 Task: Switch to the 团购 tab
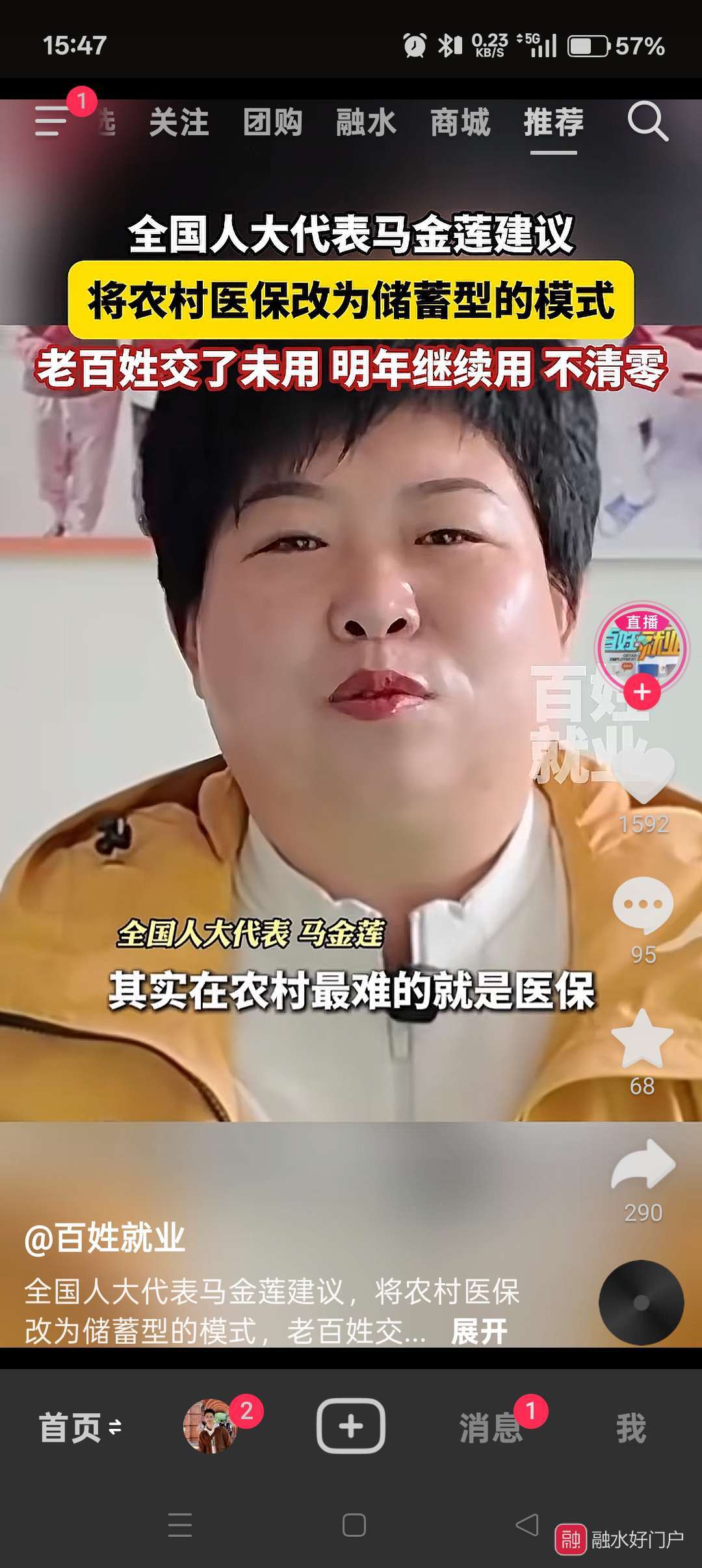(272, 123)
